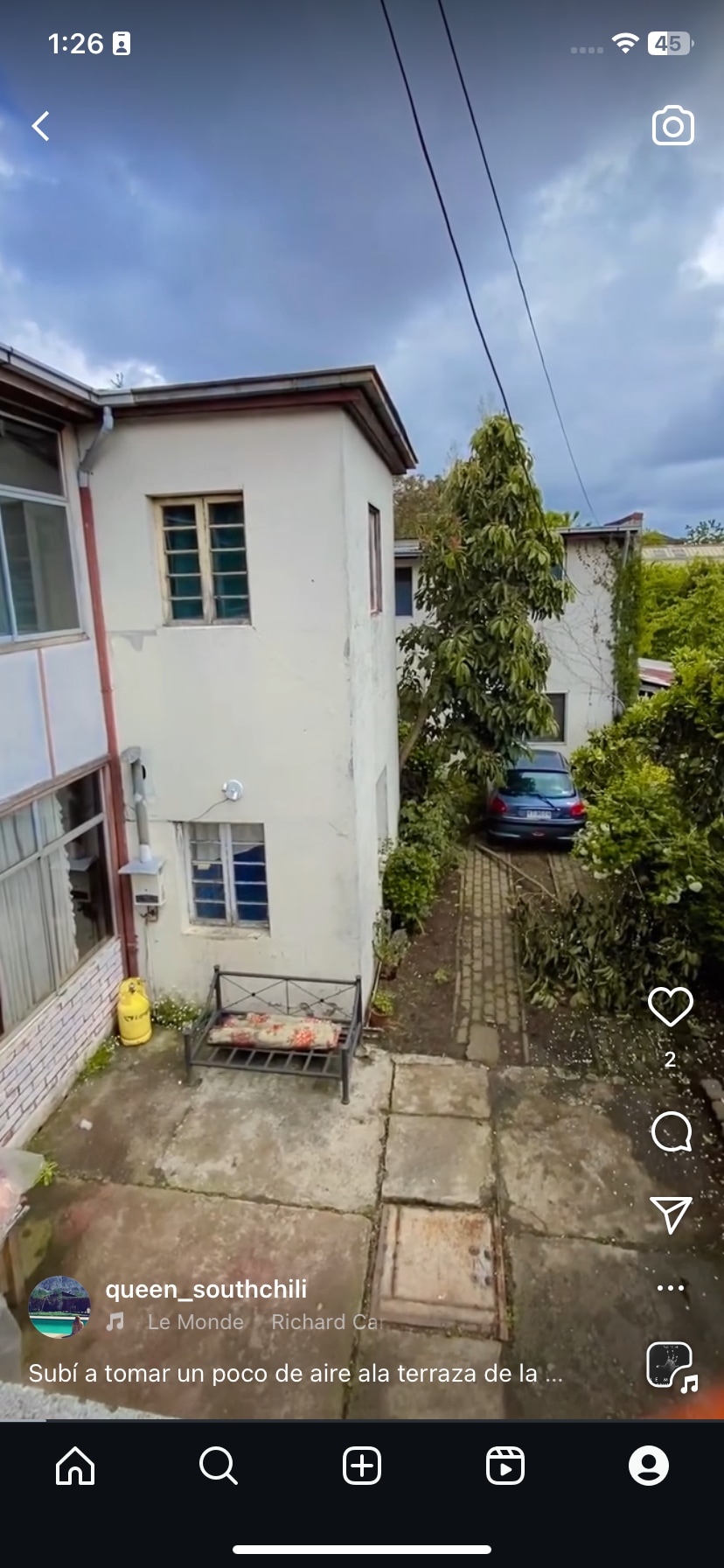Open the audio page via music thumbnail
Screen dimensions: 724x1568
(670, 1365)
